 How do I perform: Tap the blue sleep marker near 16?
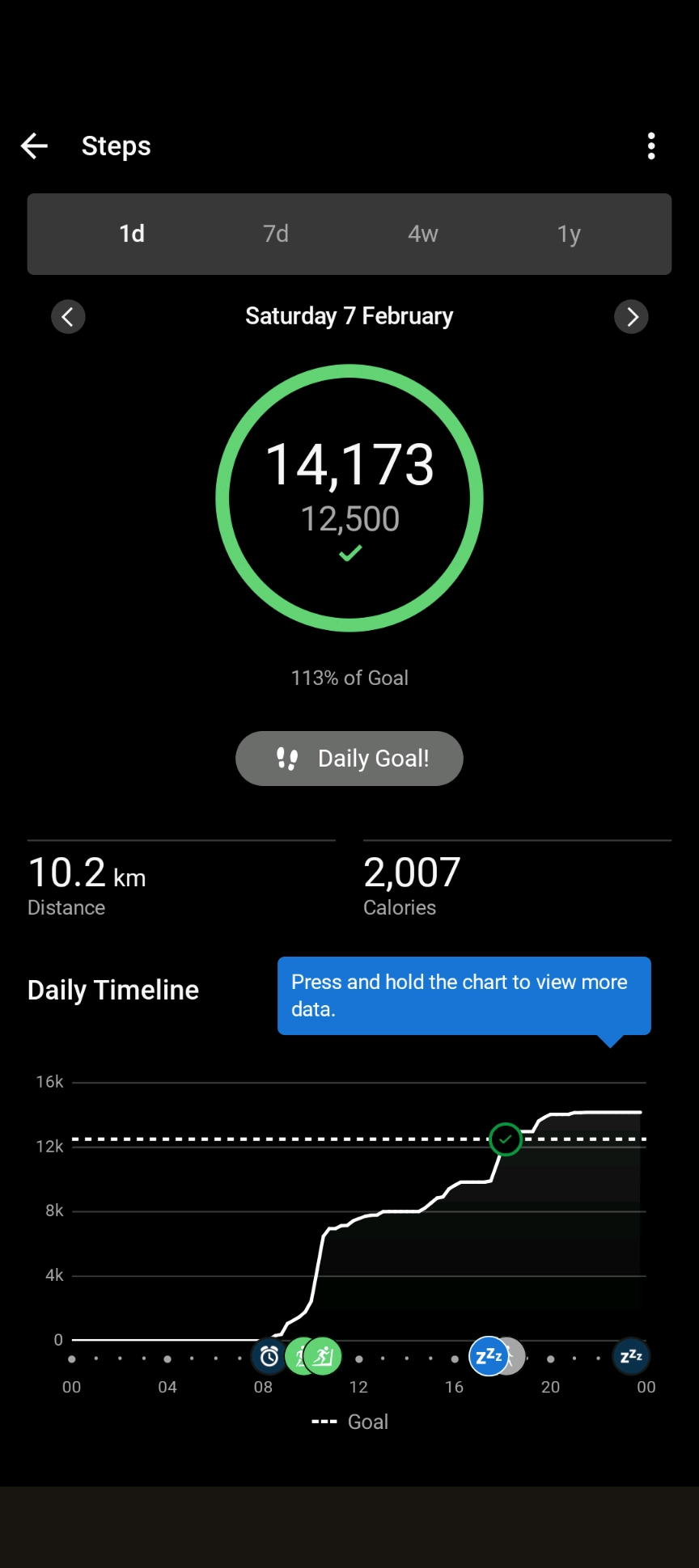tap(488, 1356)
